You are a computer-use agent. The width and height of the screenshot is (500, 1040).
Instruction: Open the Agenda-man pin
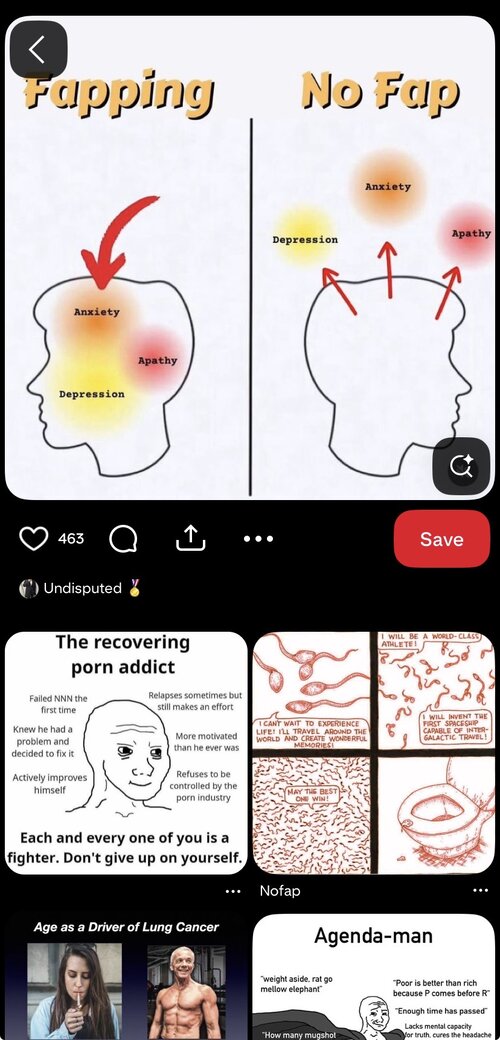point(374,977)
